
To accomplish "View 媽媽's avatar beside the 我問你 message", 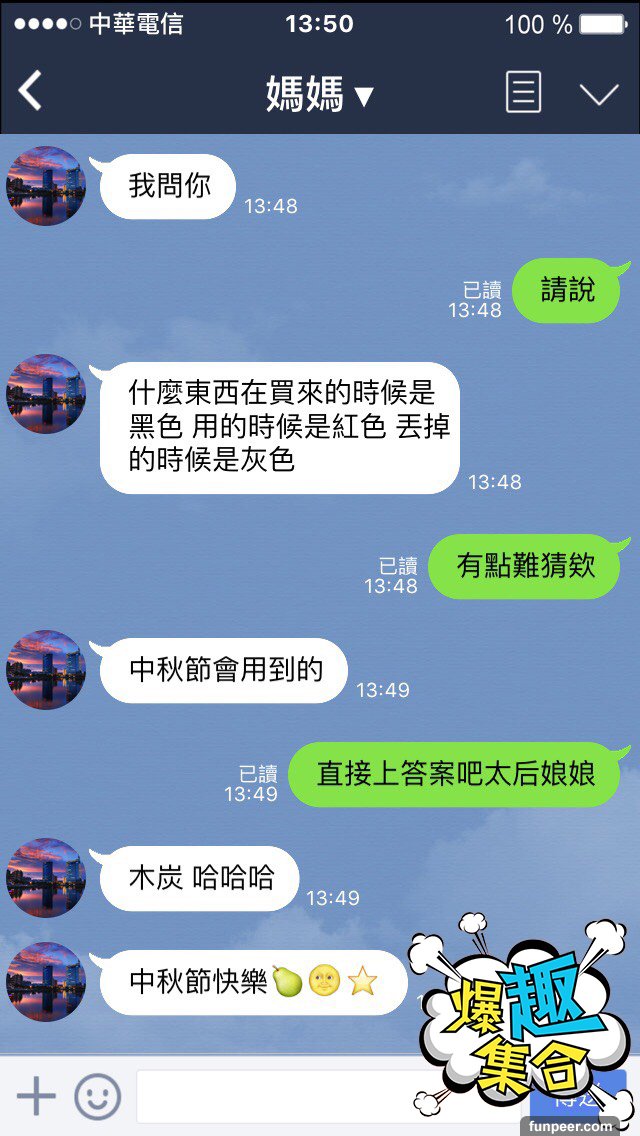I will click(x=46, y=186).
